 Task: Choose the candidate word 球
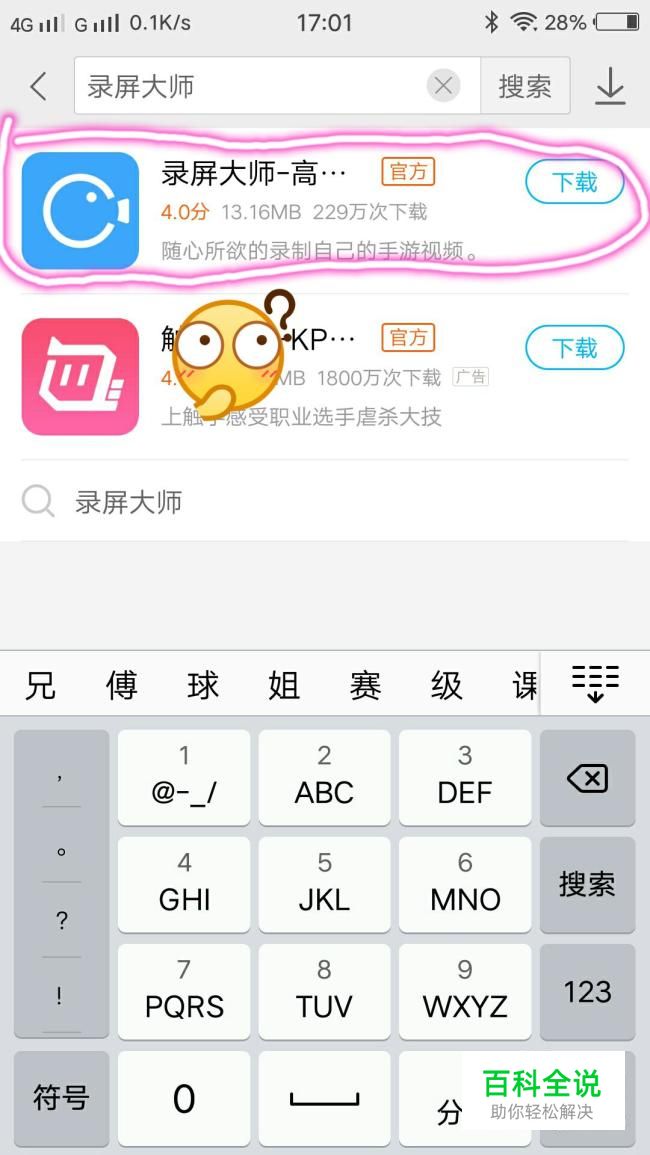(x=203, y=685)
